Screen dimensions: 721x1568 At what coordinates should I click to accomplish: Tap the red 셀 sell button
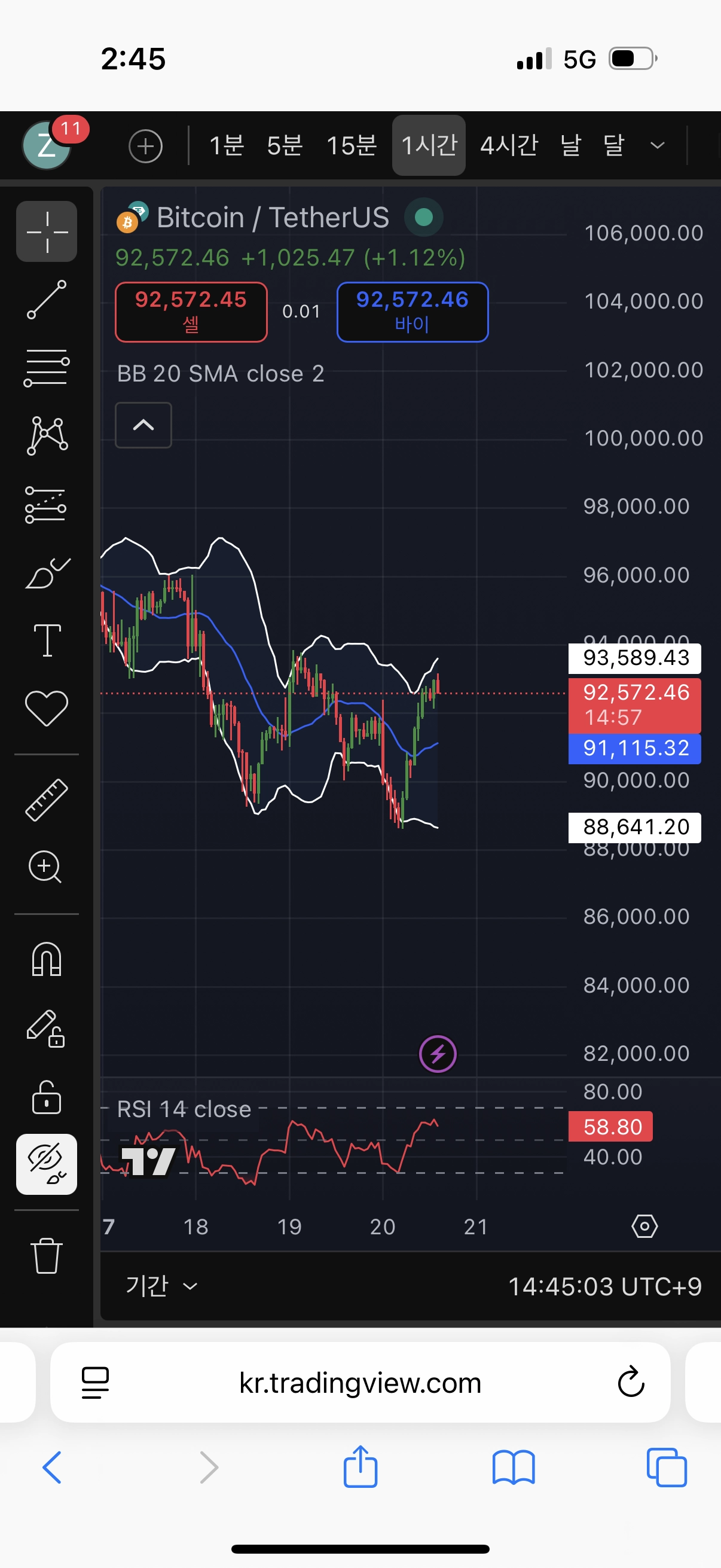point(191,312)
